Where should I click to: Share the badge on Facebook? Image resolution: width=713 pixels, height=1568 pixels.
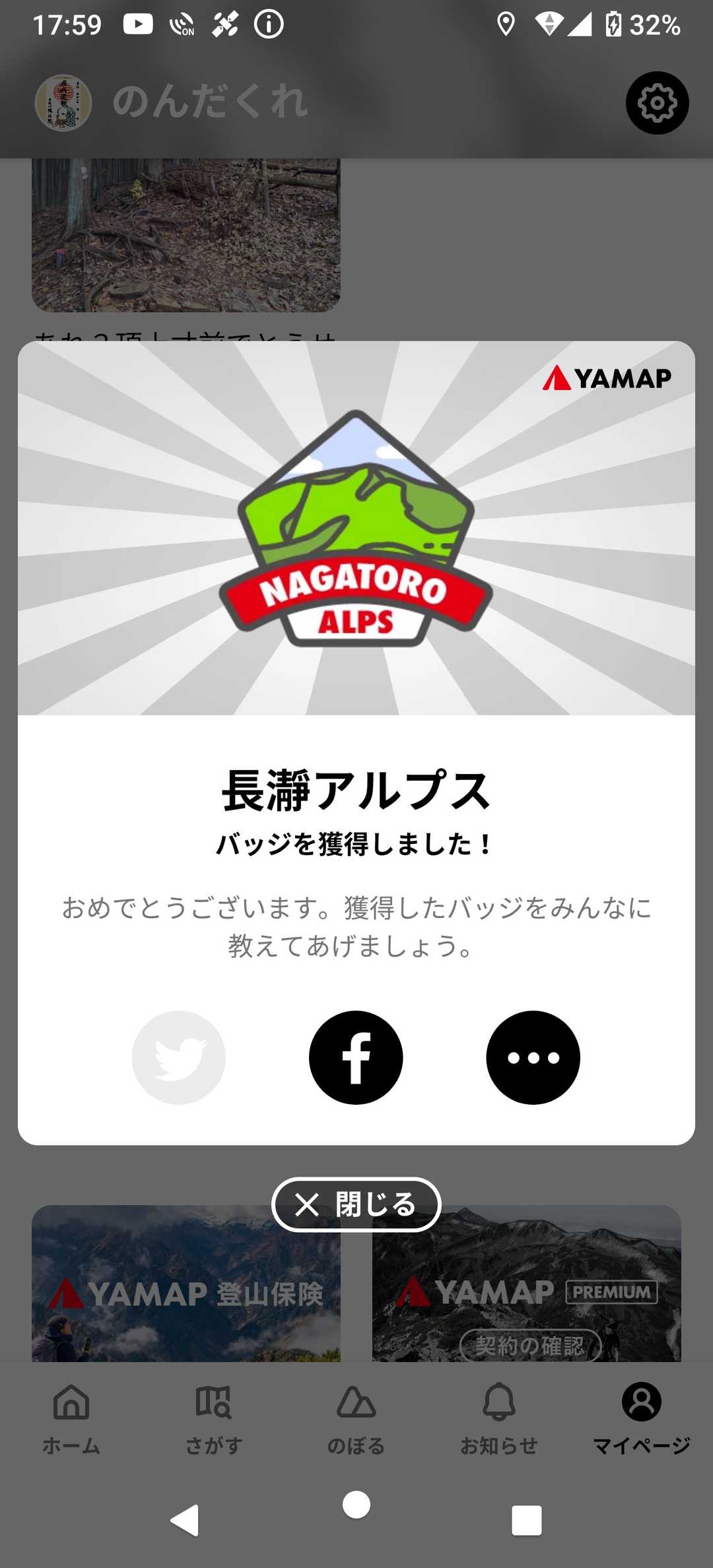356,1057
